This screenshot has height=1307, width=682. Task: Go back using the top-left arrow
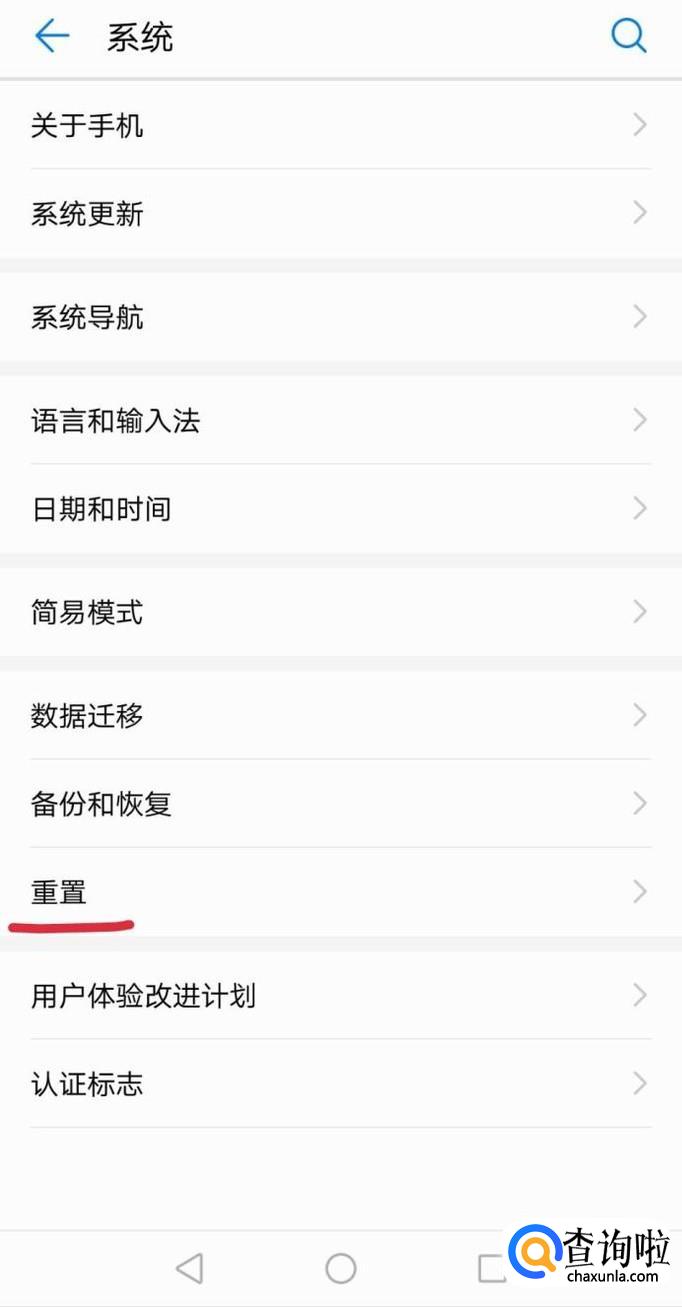tap(52, 37)
